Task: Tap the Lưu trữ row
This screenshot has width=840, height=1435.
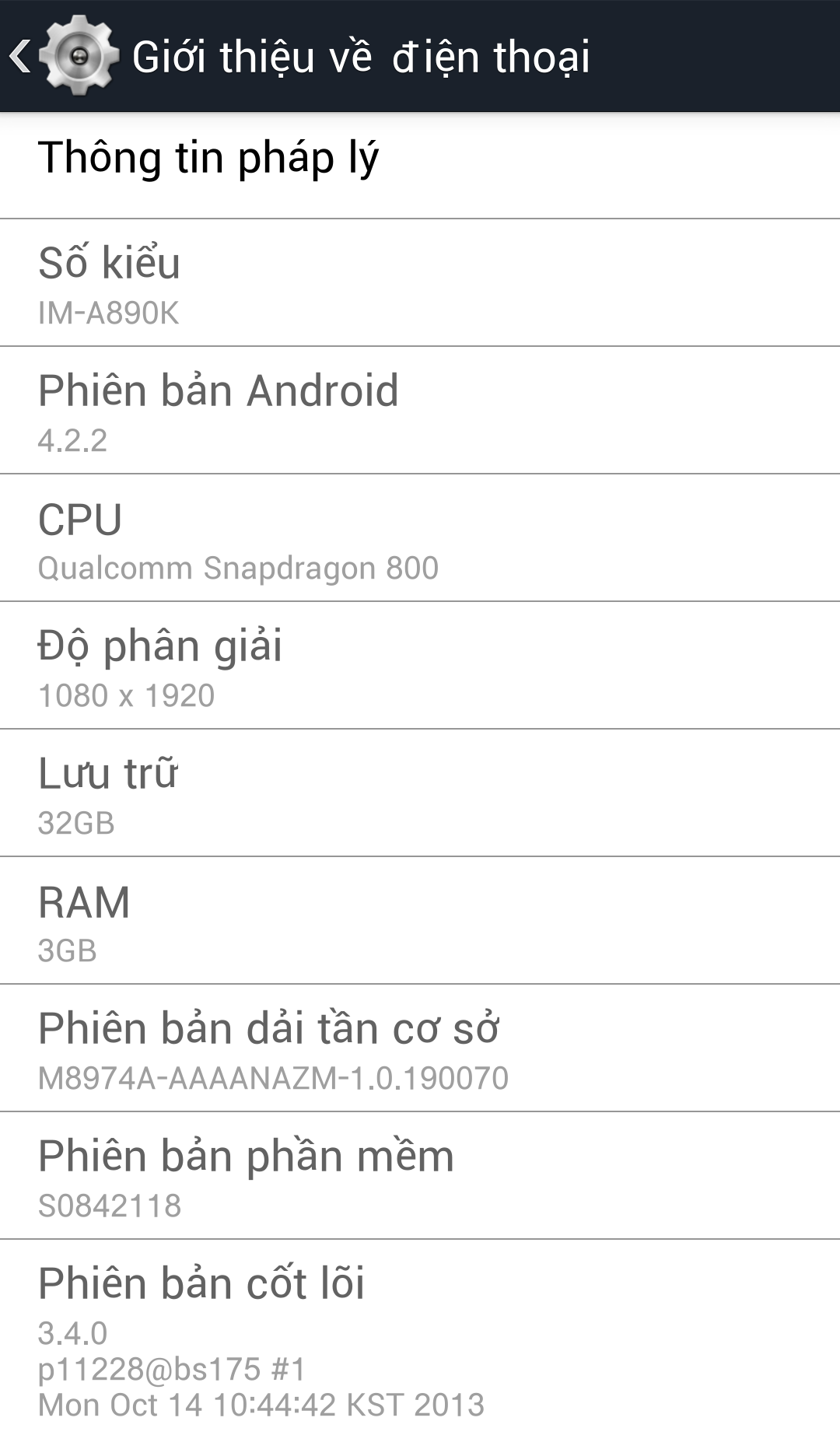Action: [420, 793]
